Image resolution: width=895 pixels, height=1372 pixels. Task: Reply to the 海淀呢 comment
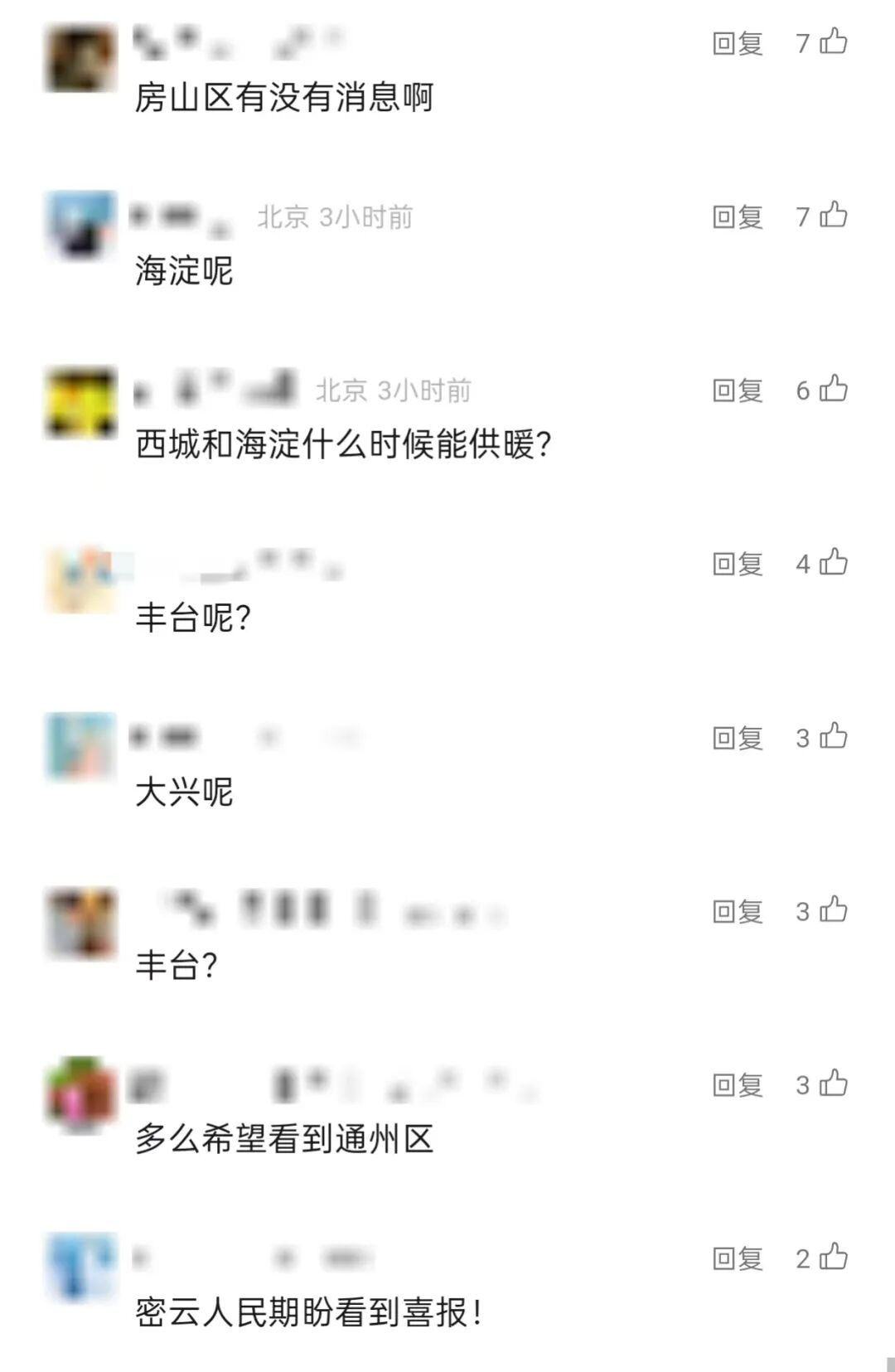coord(737,217)
